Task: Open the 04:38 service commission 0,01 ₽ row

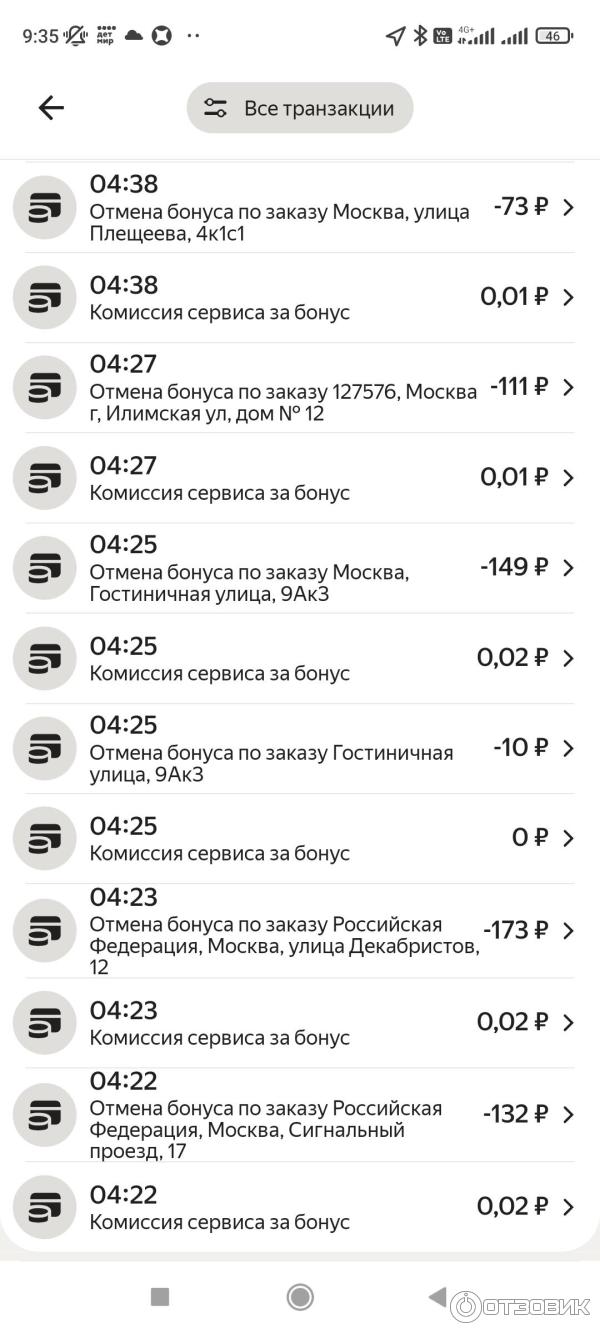Action: pyautogui.click(x=300, y=298)
